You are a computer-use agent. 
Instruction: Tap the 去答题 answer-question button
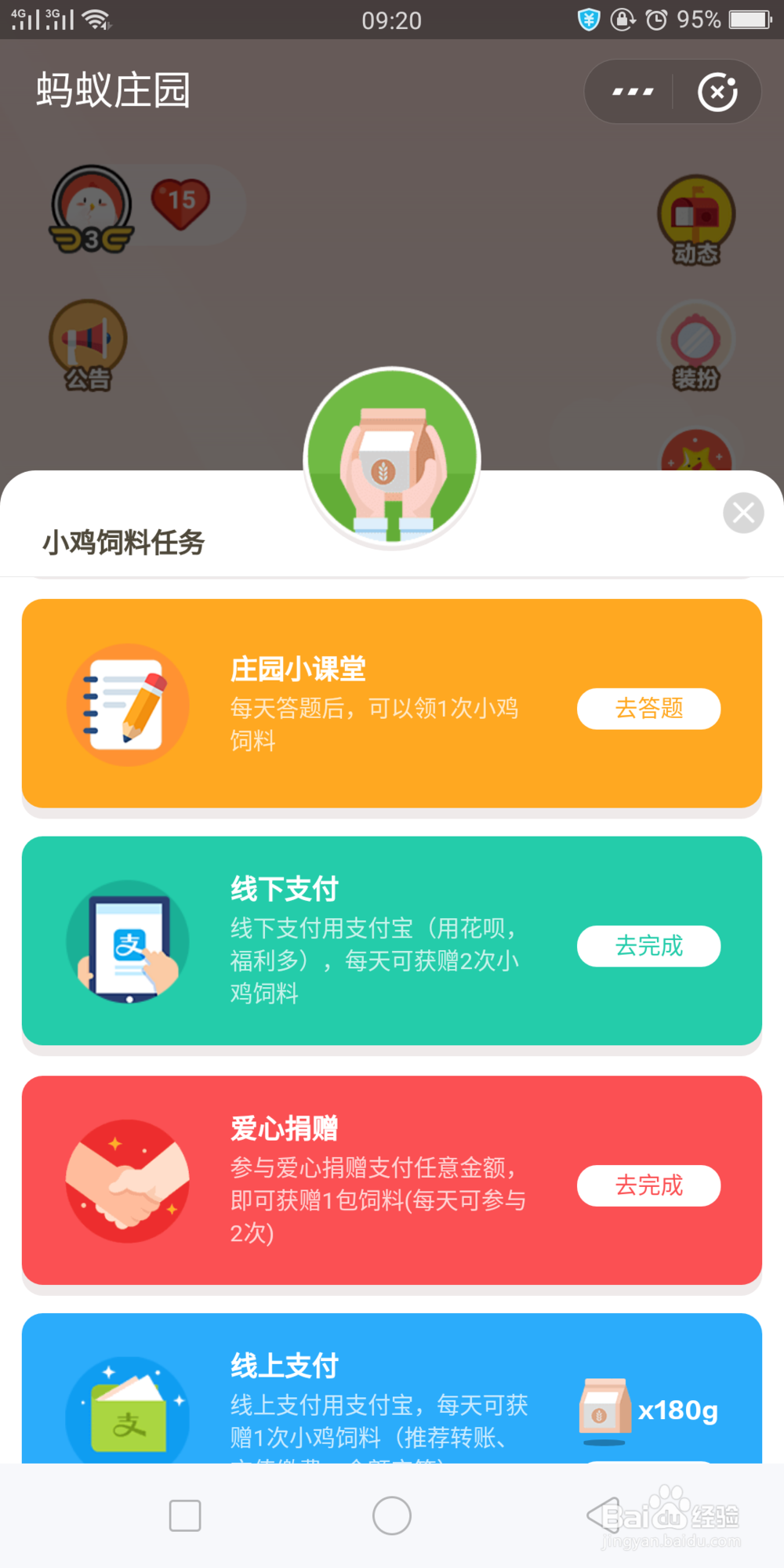coord(648,709)
